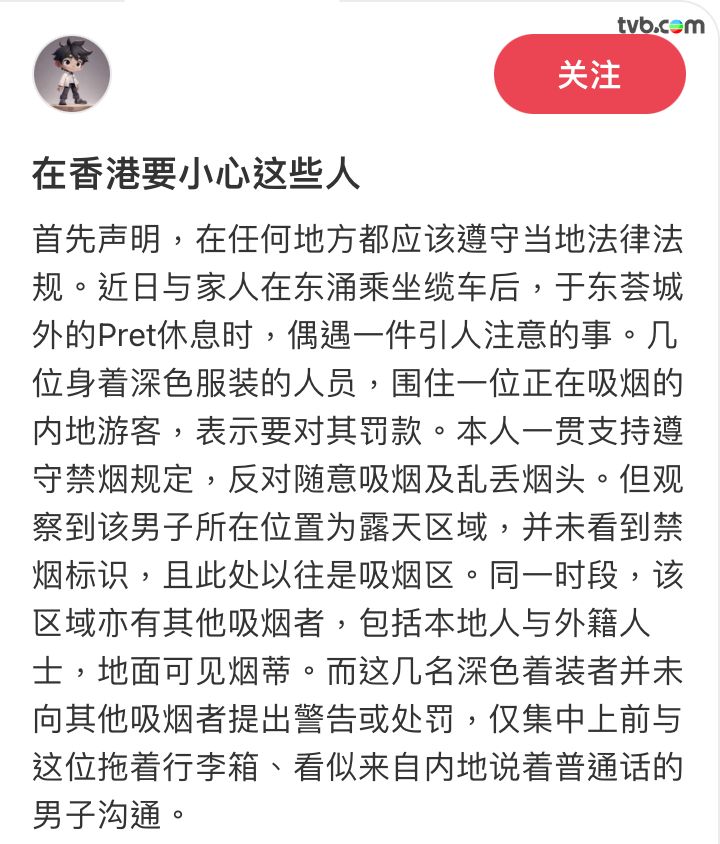Follow the post author with 关注
The image size is (720, 844).
589,75
